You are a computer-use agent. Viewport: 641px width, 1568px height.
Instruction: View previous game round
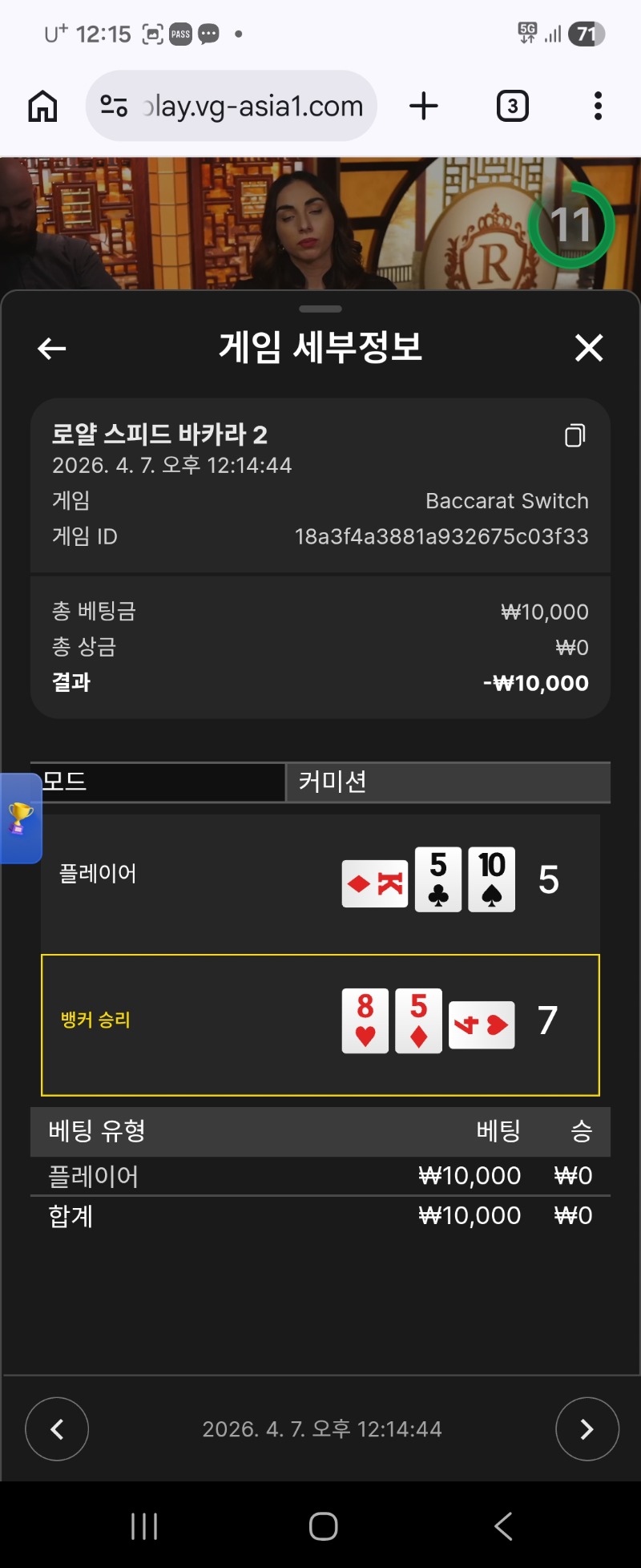click(57, 1429)
